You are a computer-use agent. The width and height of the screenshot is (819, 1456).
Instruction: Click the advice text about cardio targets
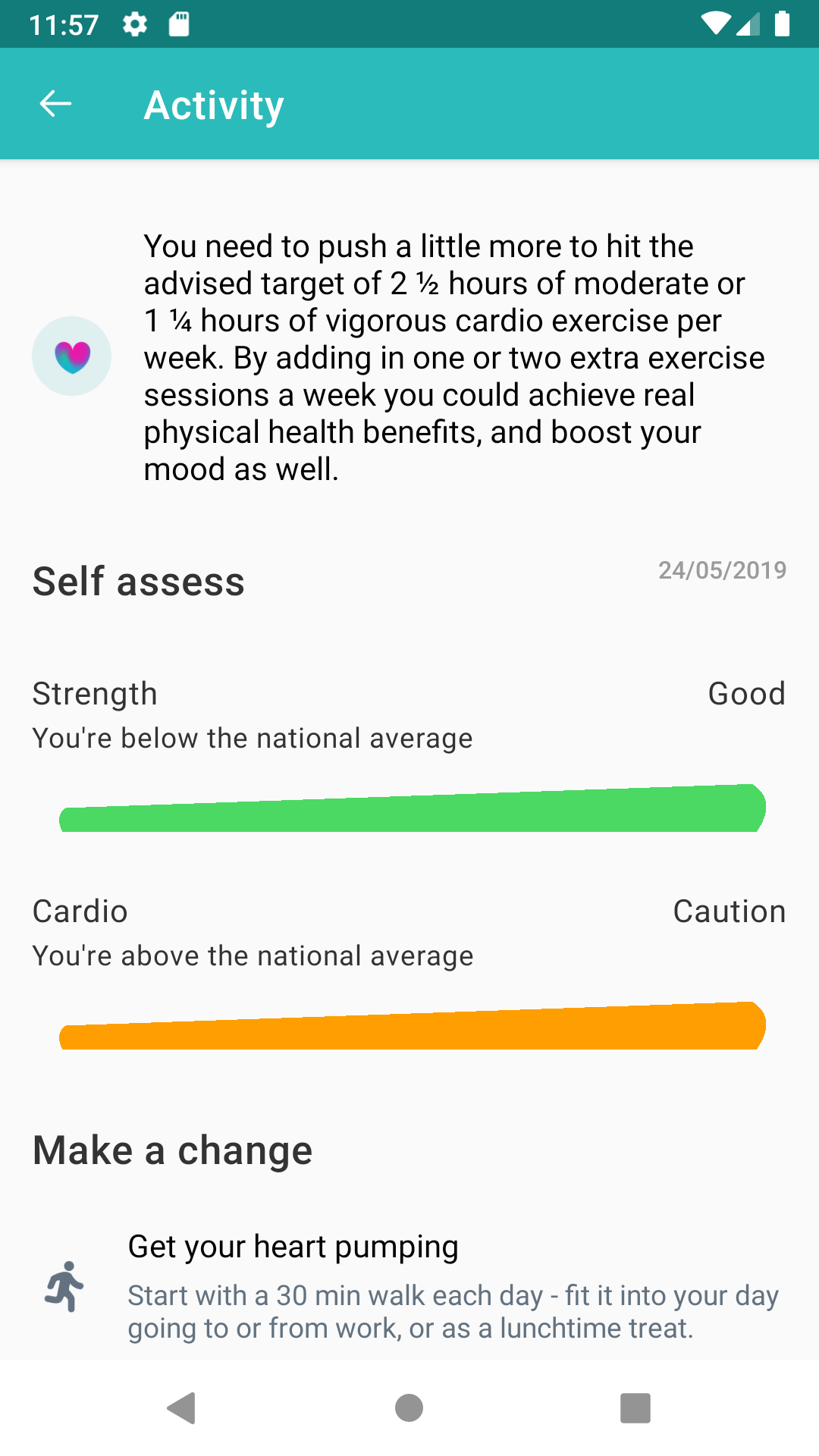click(x=453, y=356)
